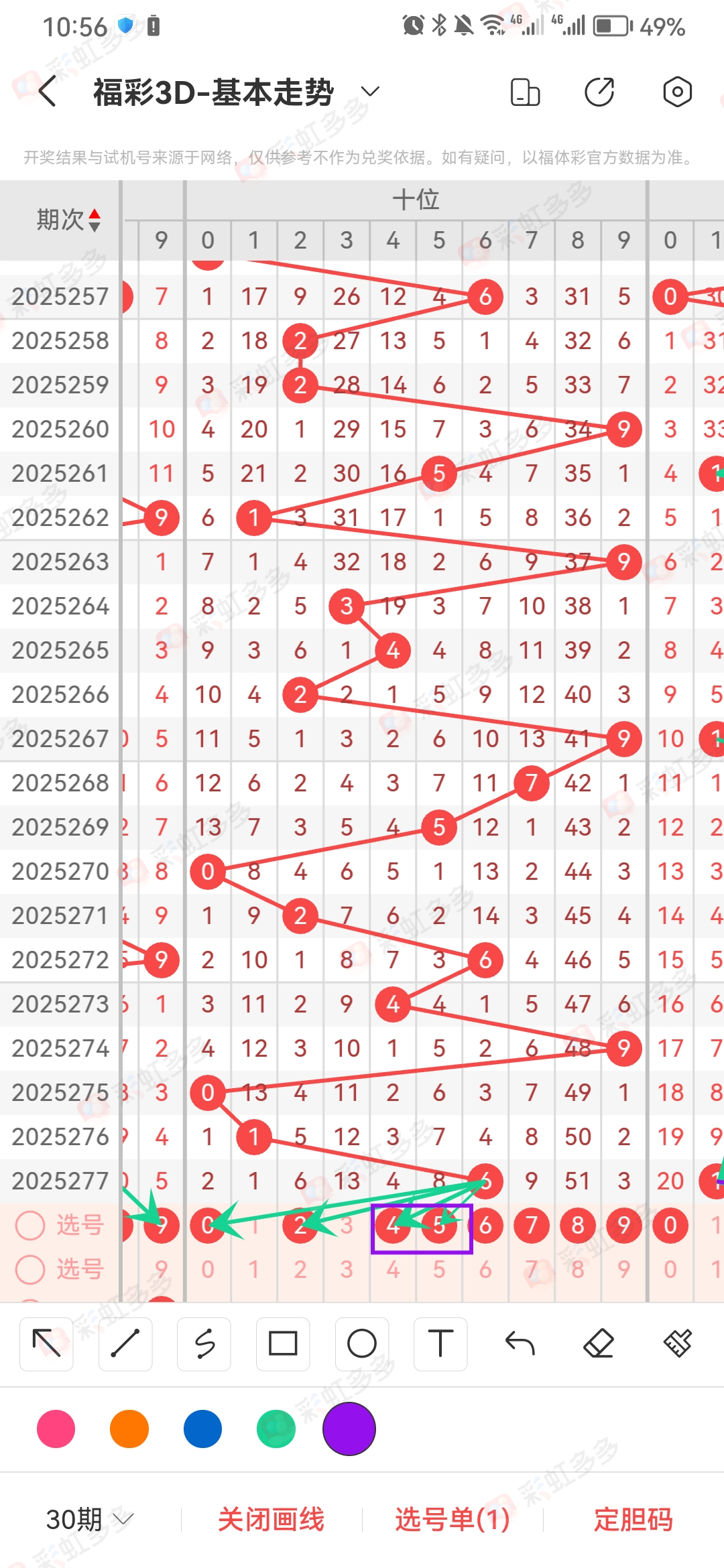Viewport: 724px width, 1568px height.
Task: Open 选号单(1) selection list
Action: [x=452, y=1519]
